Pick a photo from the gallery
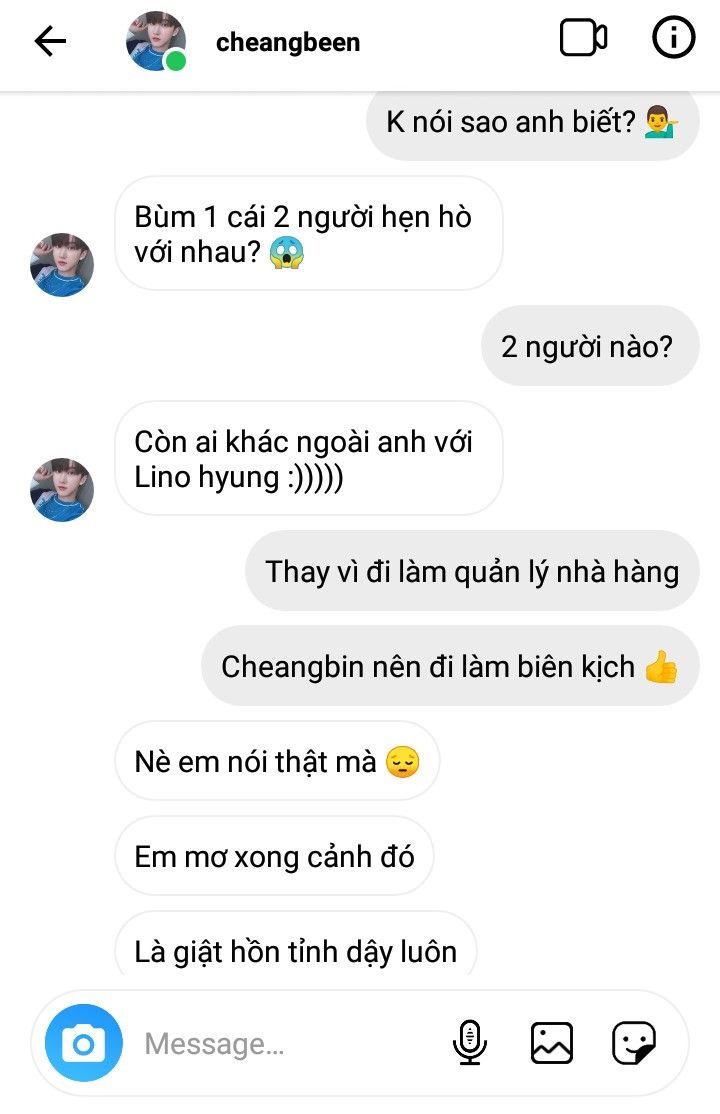720x1114 pixels. [x=552, y=1044]
